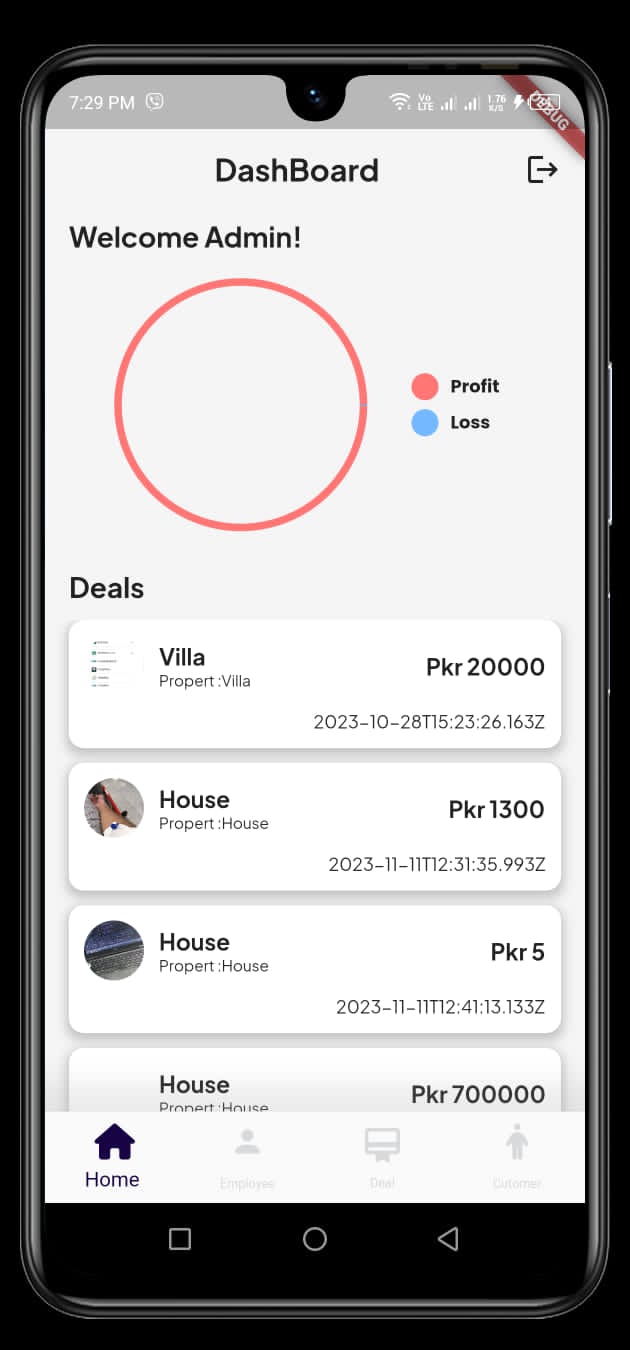Open the House deal priced Pkr 1300
Screen dimensions: 630x1350
(315, 827)
